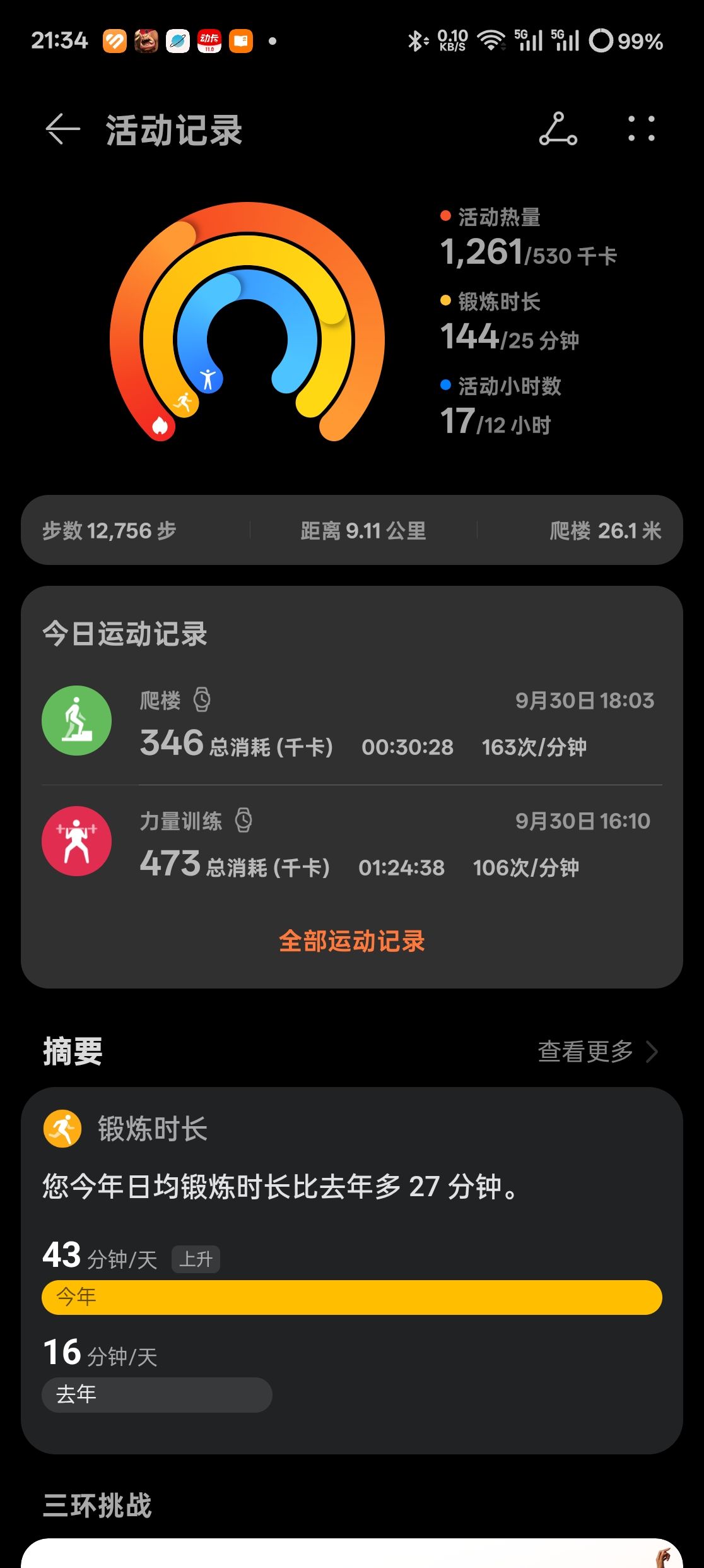Open the 距离 9.11 公里 stat

pyautogui.click(x=363, y=531)
